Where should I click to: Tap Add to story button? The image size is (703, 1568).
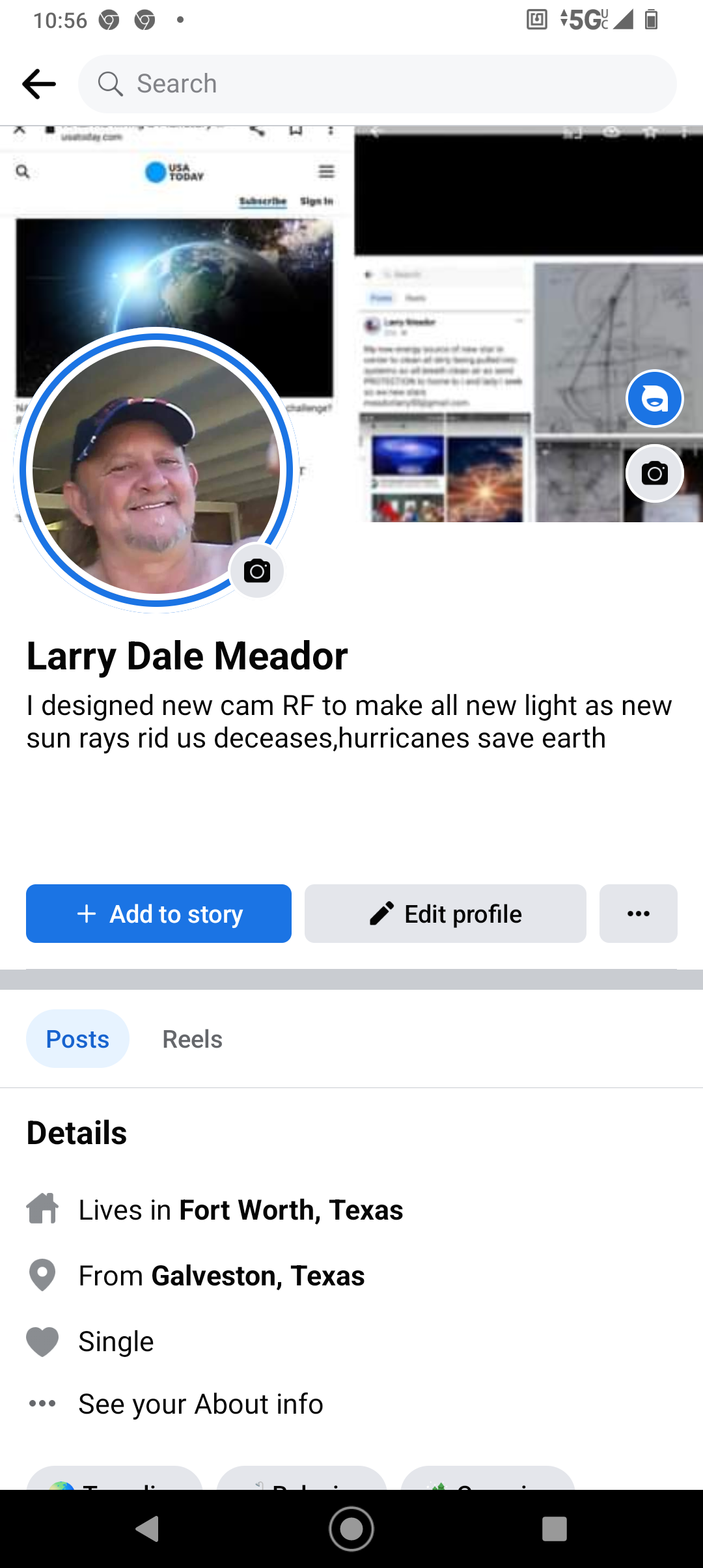pos(159,914)
